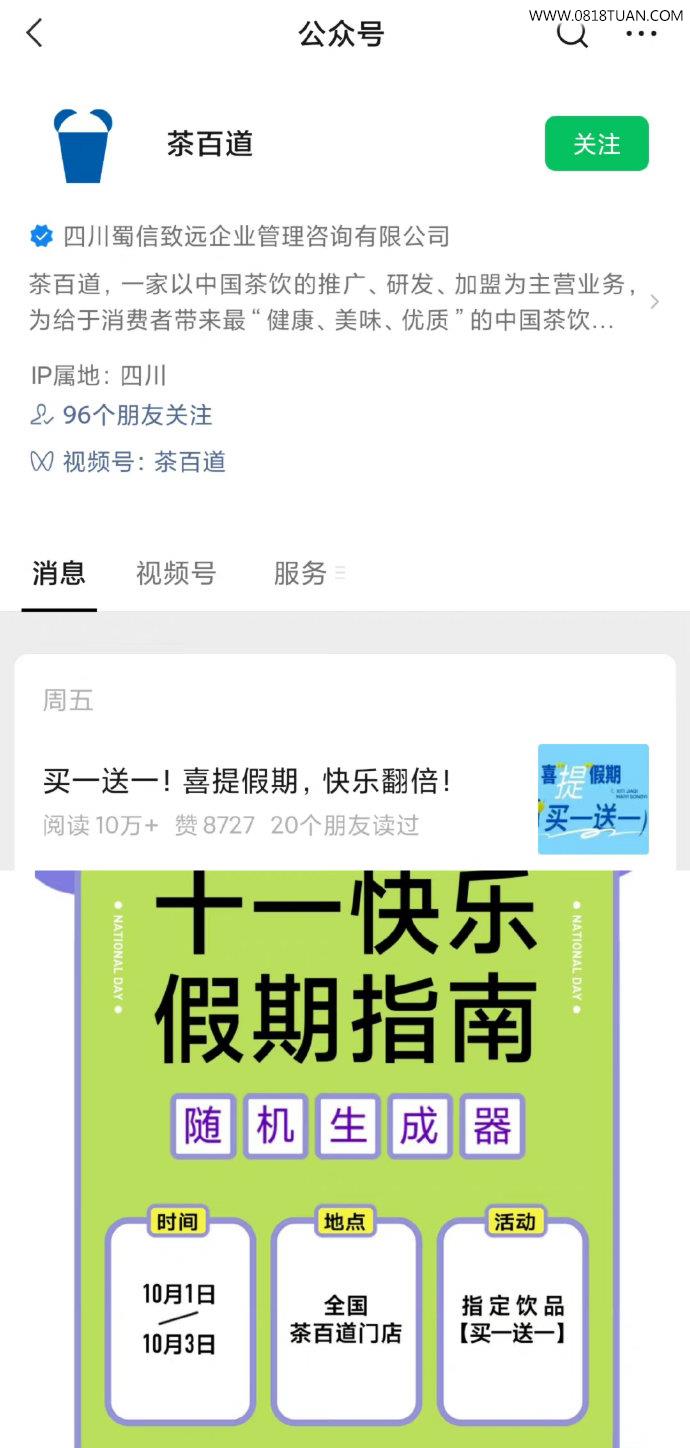Open the three-dot overflow menu

[641, 33]
